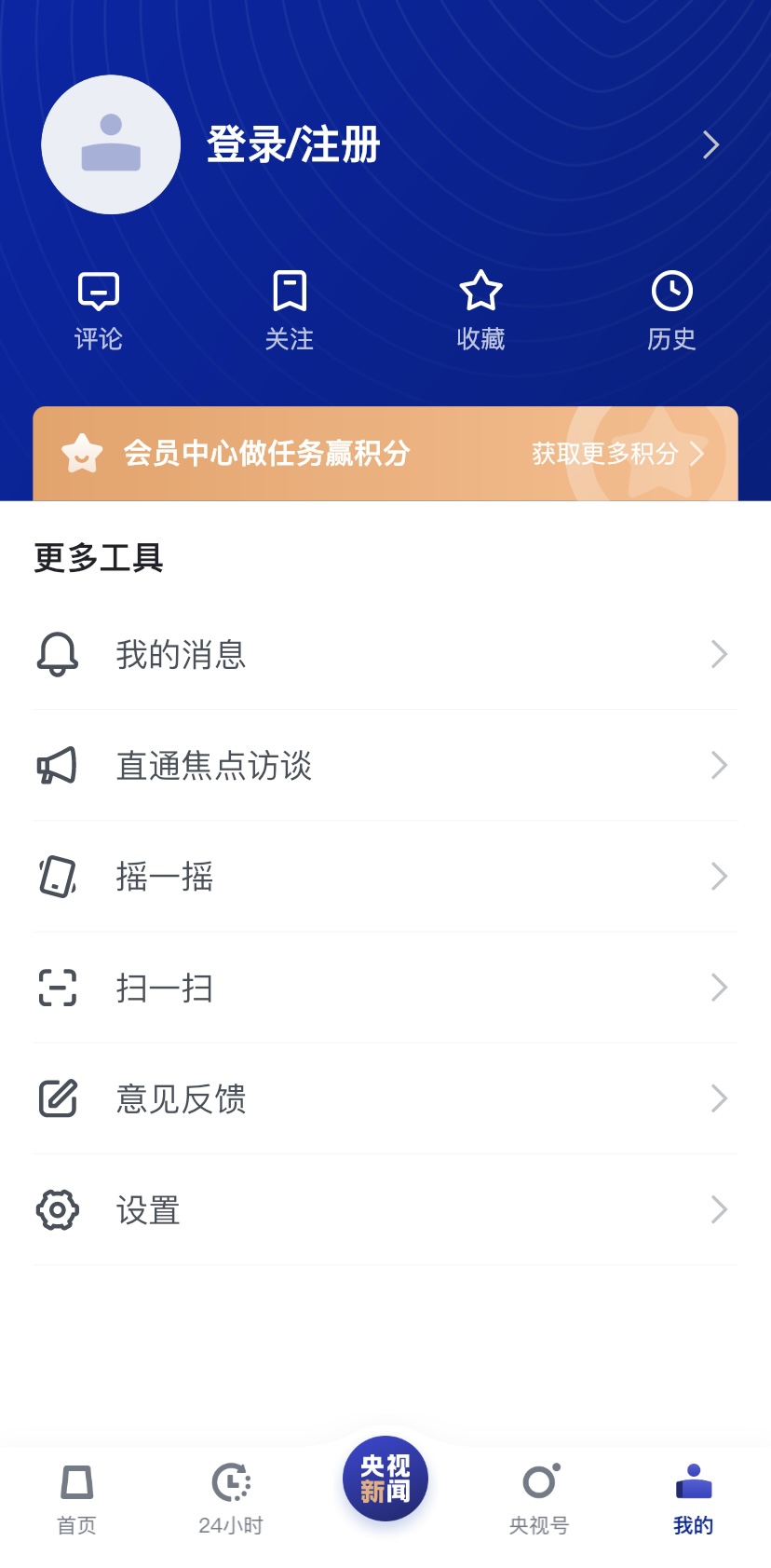Open 我的消息 row

click(x=385, y=654)
